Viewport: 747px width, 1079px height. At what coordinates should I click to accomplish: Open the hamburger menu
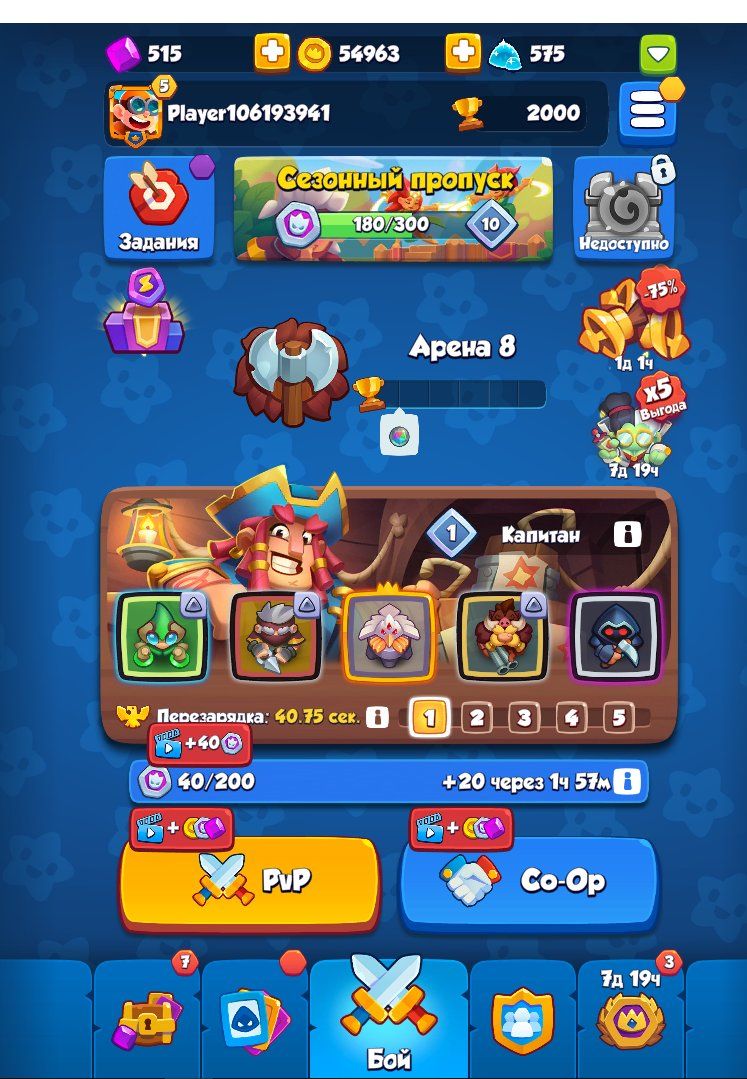coord(647,112)
